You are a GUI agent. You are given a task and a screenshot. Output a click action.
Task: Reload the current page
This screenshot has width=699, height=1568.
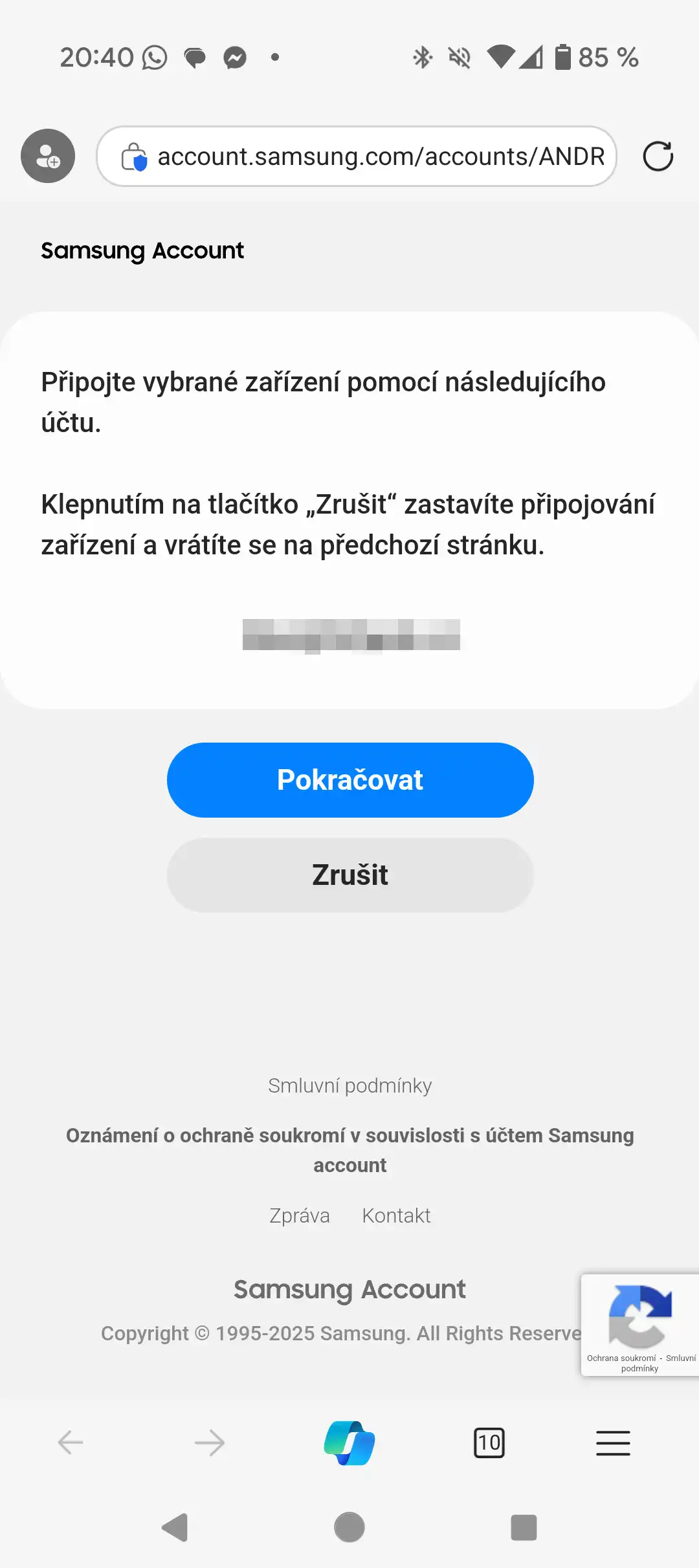pos(658,157)
